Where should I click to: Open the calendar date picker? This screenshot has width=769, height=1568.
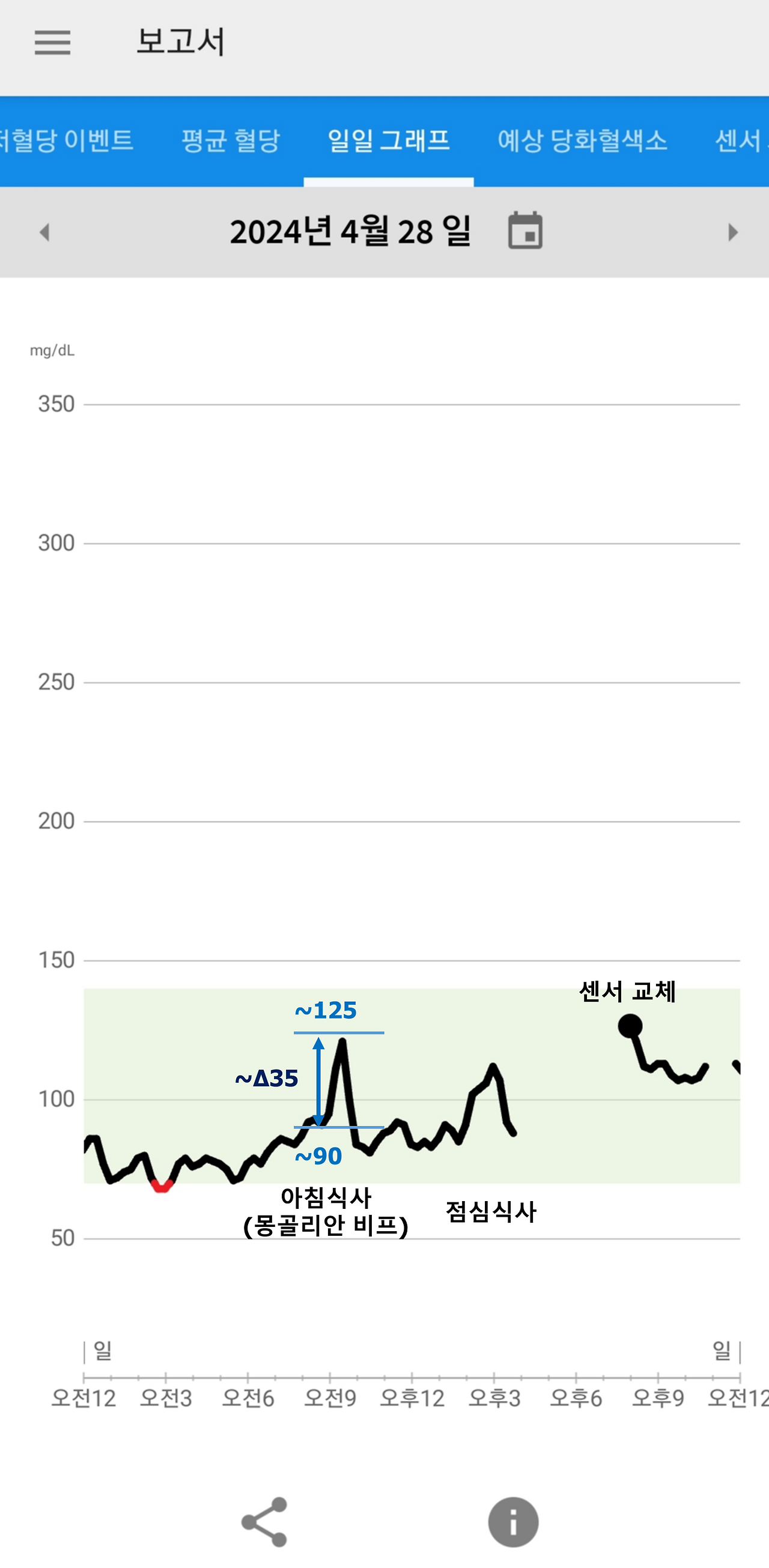click(x=525, y=231)
